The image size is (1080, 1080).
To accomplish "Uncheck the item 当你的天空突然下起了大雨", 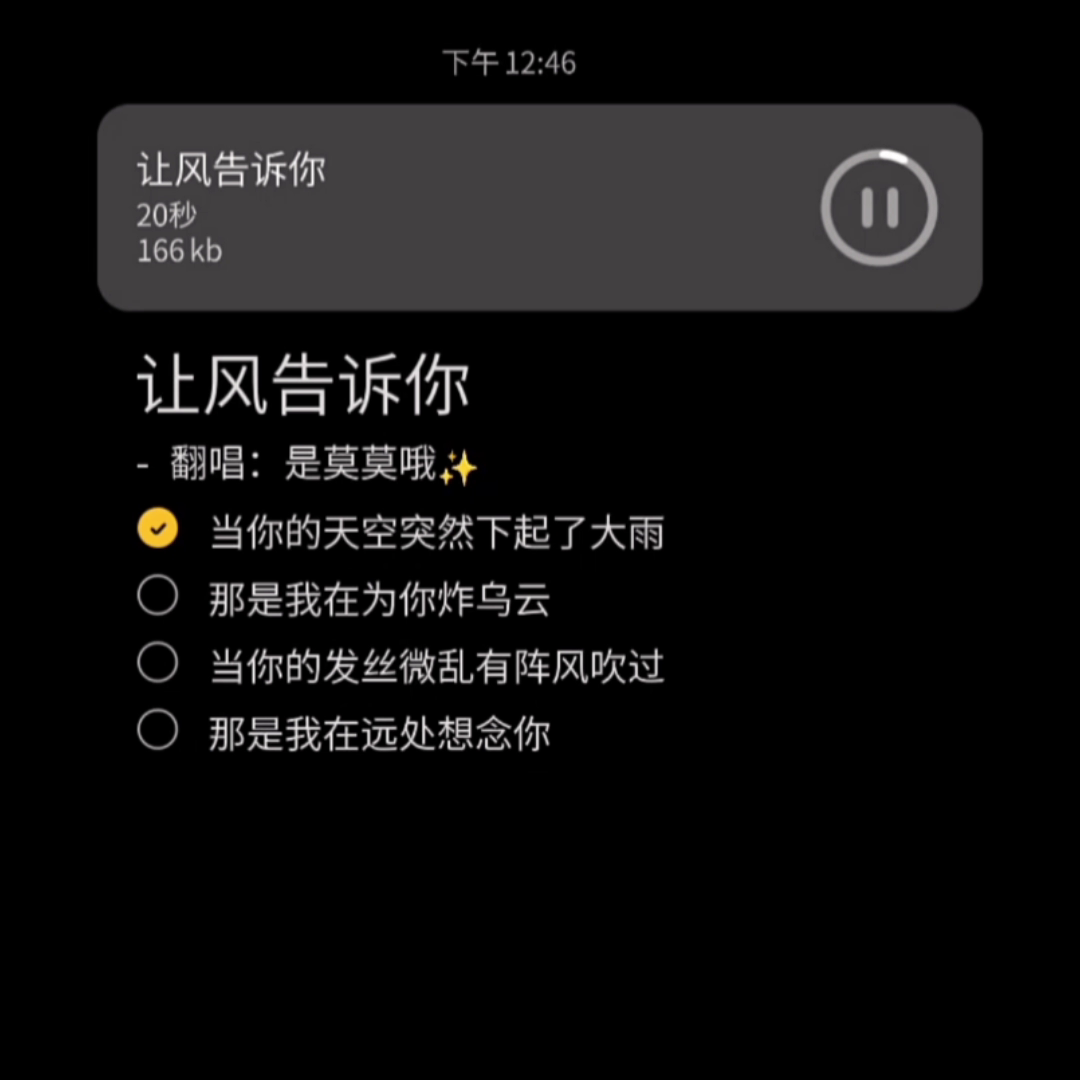I will pyautogui.click(x=158, y=528).
